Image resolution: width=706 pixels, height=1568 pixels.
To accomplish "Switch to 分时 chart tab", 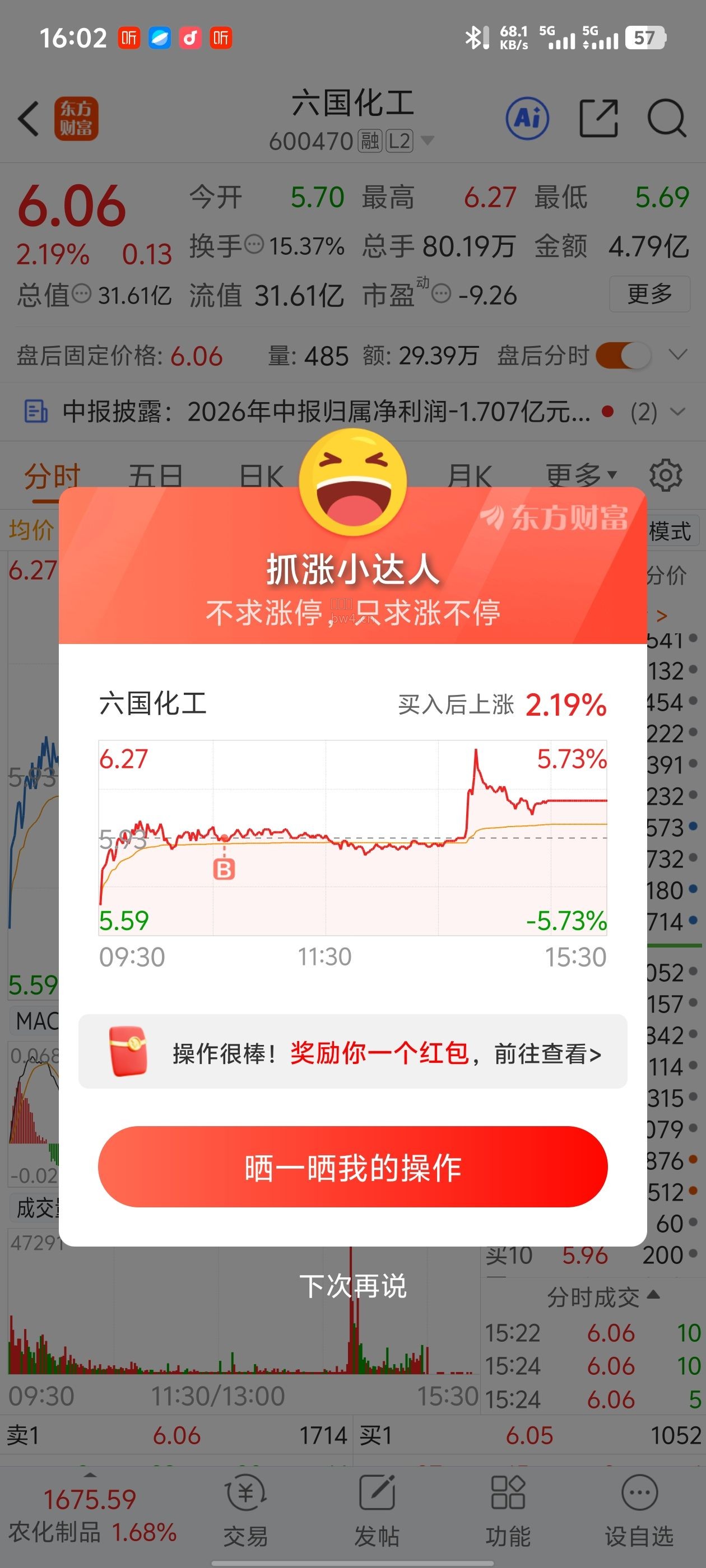I will tap(52, 476).
